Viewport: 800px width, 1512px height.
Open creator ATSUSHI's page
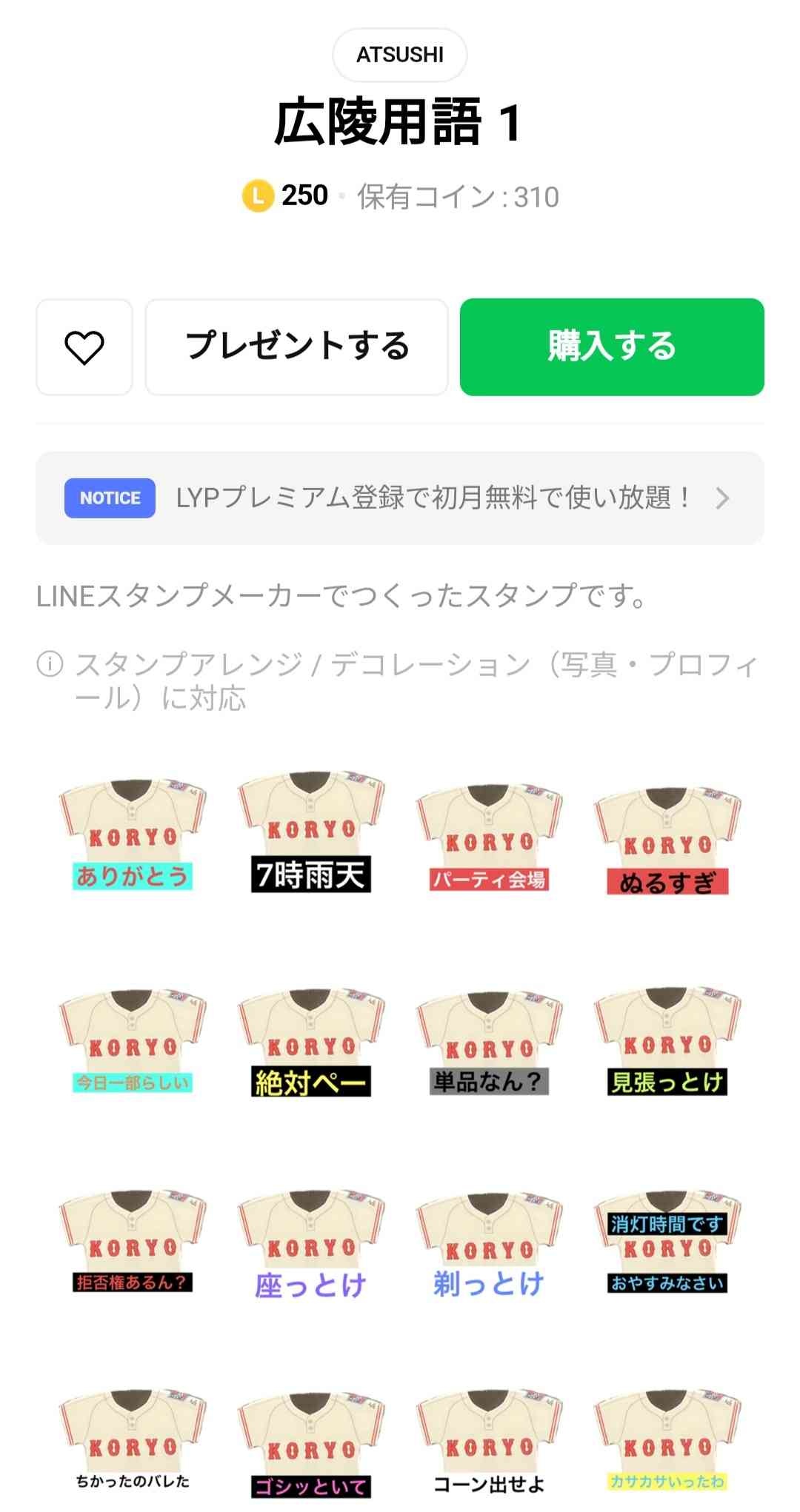[399, 55]
